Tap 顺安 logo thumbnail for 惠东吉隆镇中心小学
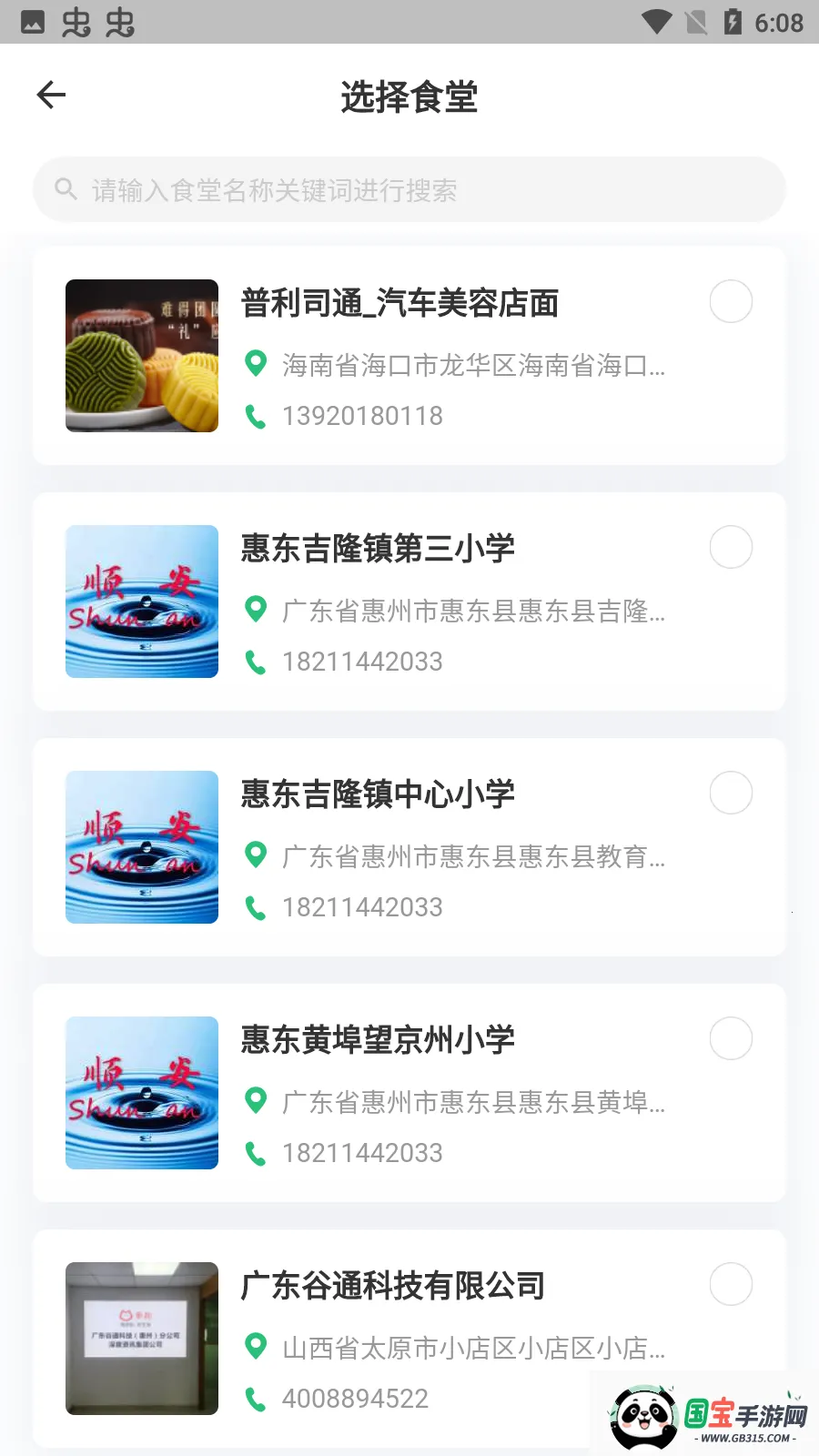Image resolution: width=819 pixels, height=1456 pixels. 141,847
